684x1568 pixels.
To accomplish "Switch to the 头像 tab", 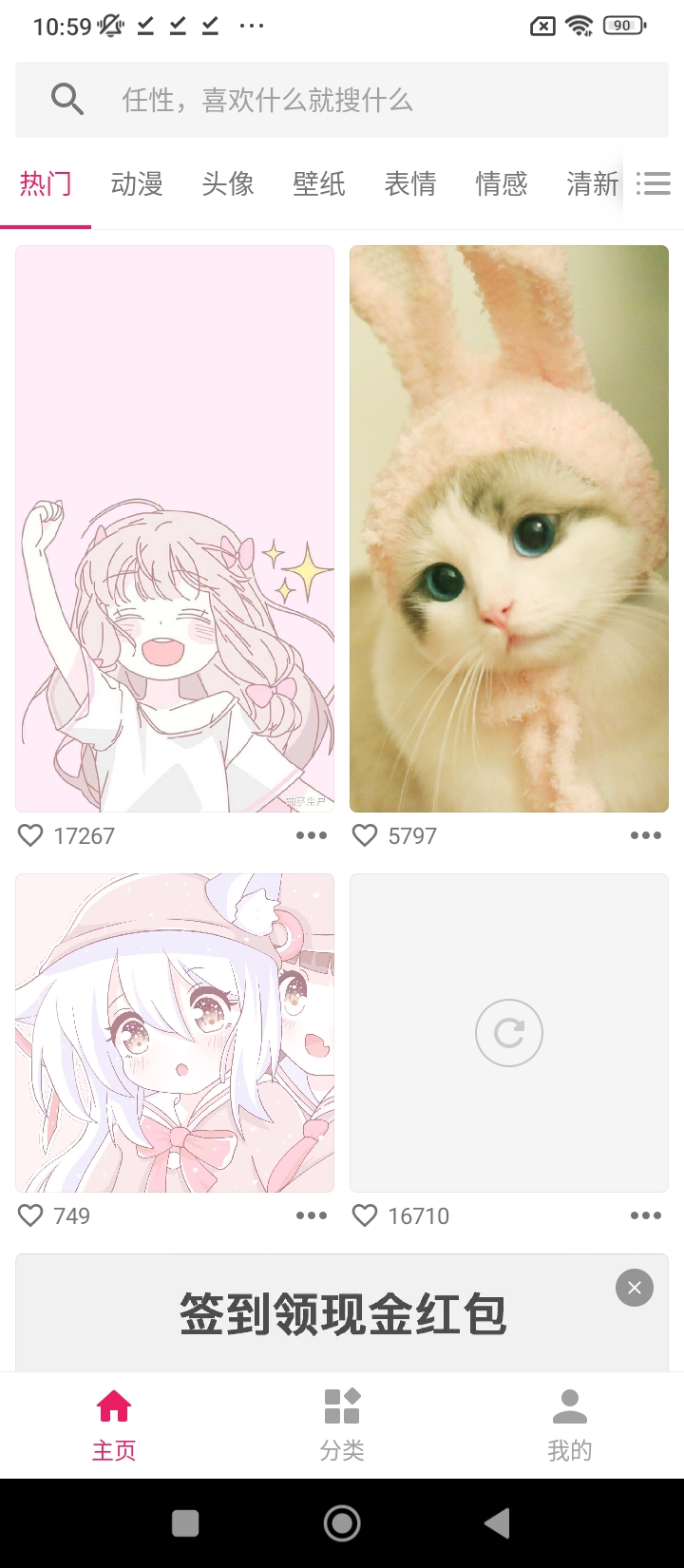I will pos(228,183).
